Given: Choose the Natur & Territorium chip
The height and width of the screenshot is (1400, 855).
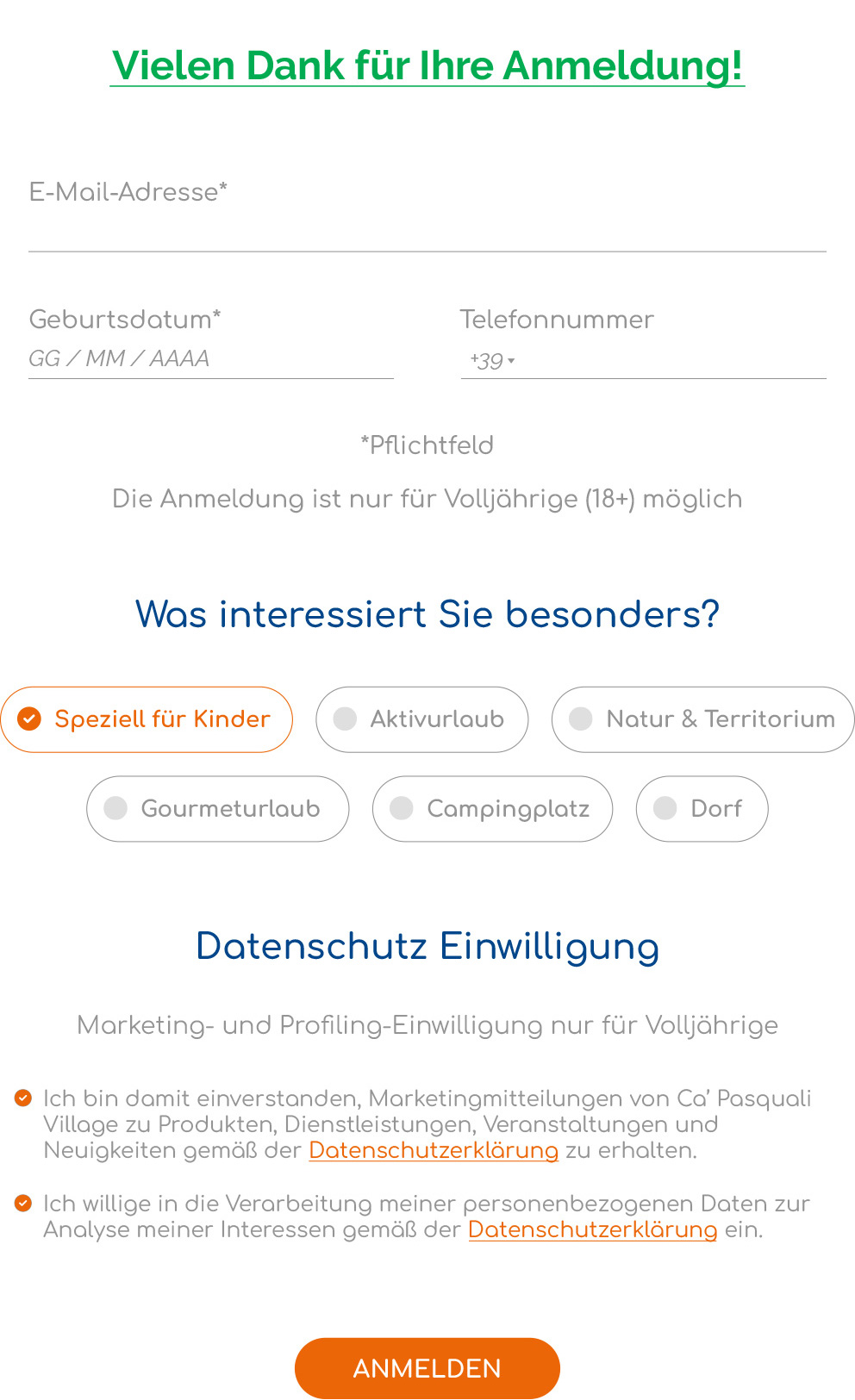Looking at the screenshot, I should tap(702, 719).
